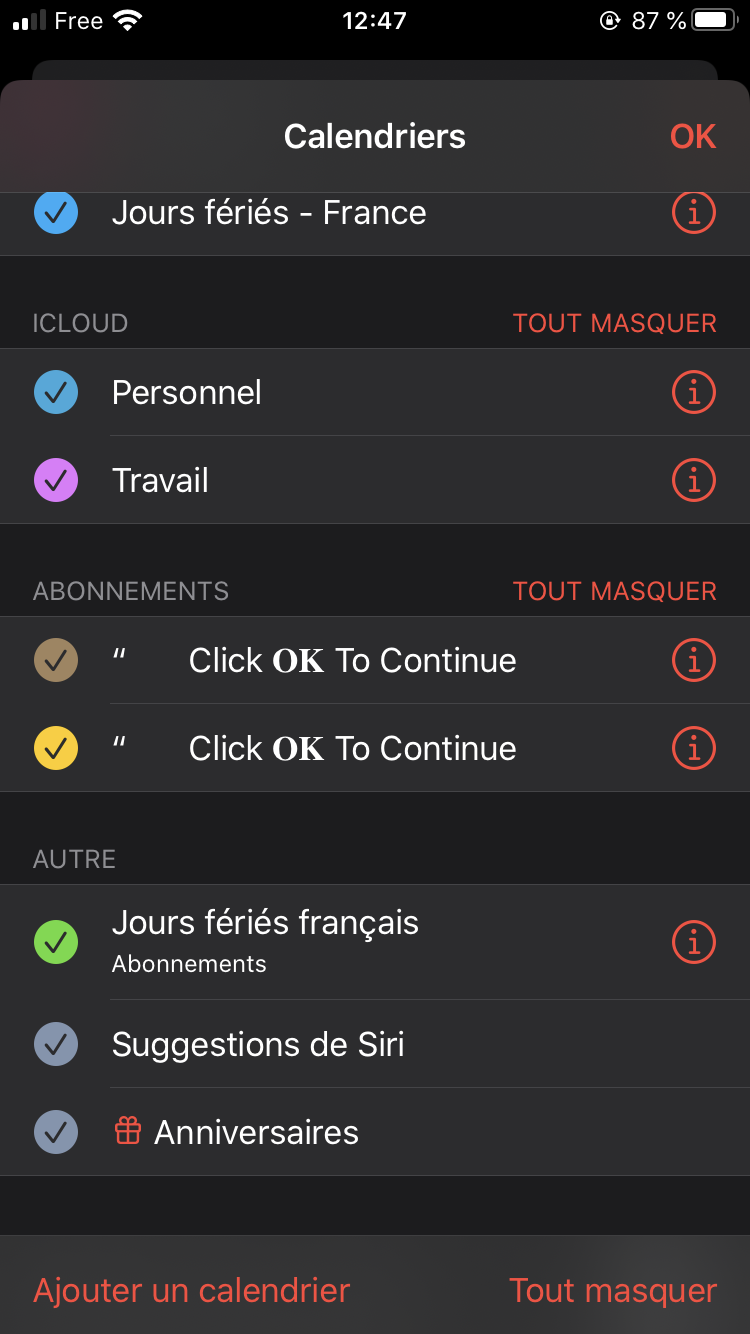
Task: Toggle the Jours fériés - France calendar
Action: coord(56,213)
